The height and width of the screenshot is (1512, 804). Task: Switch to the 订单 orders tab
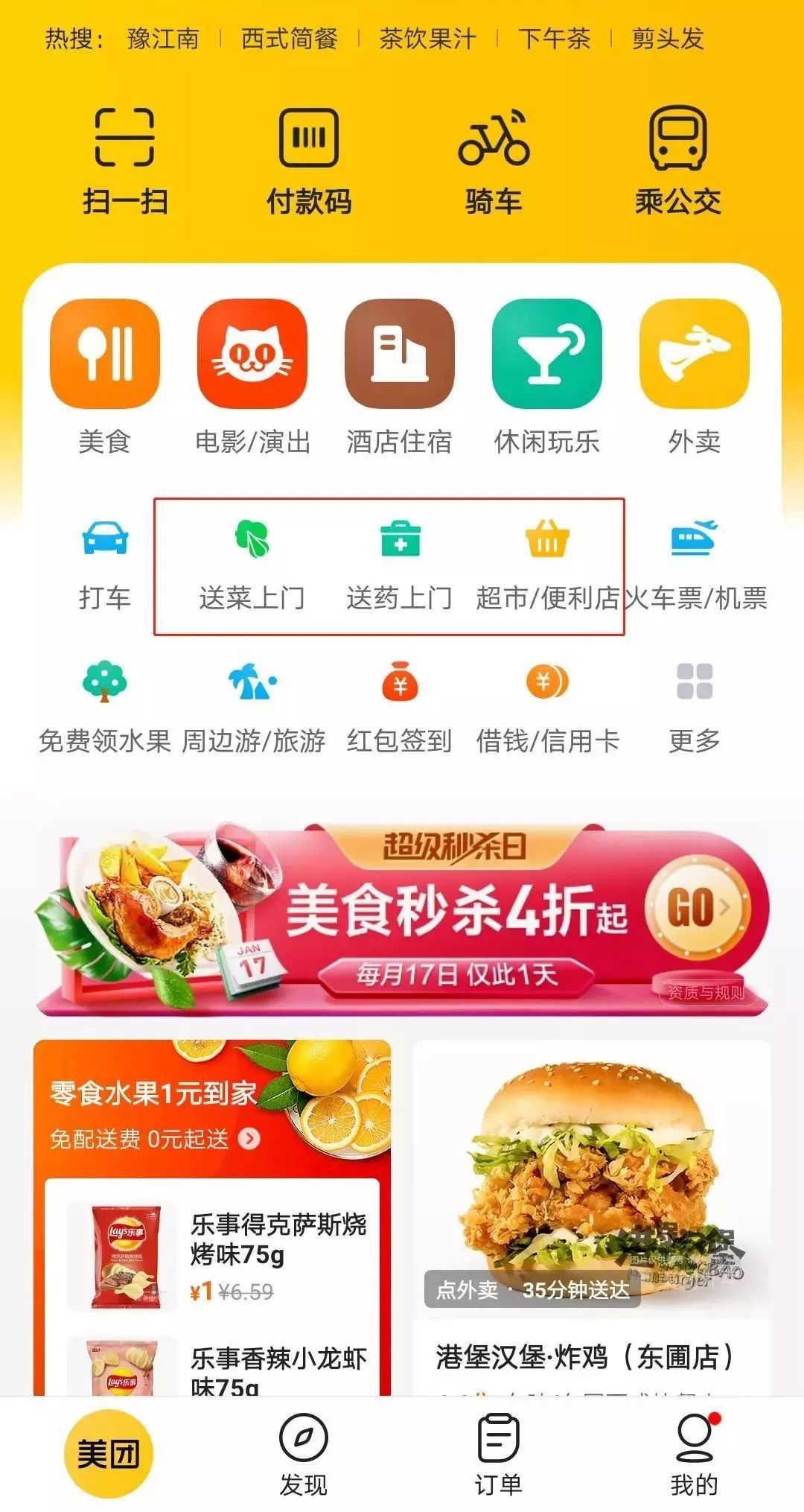[499, 1454]
